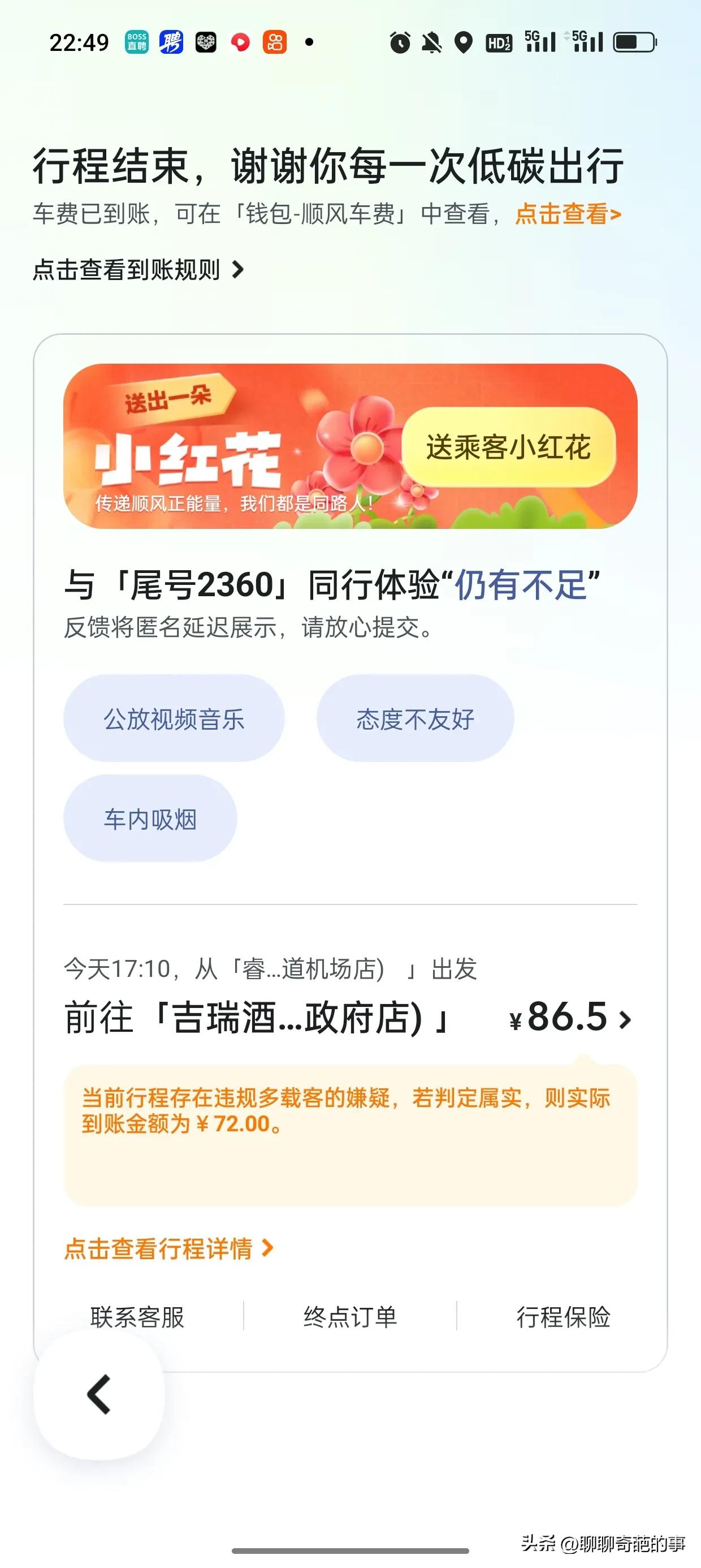Screen dimensions: 701x1568
Task: Open 点击查看行程详情 link
Action: (169, 1249)
